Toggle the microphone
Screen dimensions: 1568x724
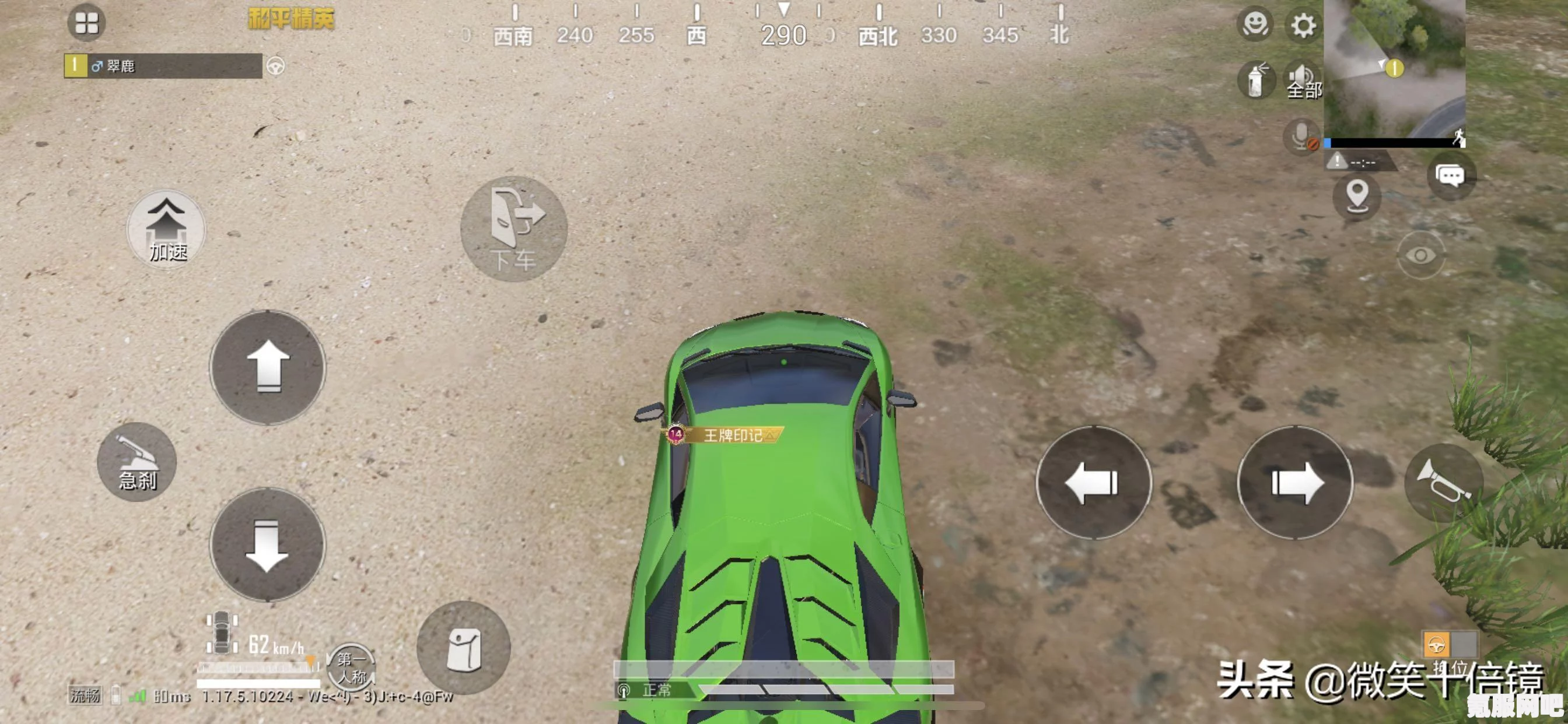coord(1301,136)
